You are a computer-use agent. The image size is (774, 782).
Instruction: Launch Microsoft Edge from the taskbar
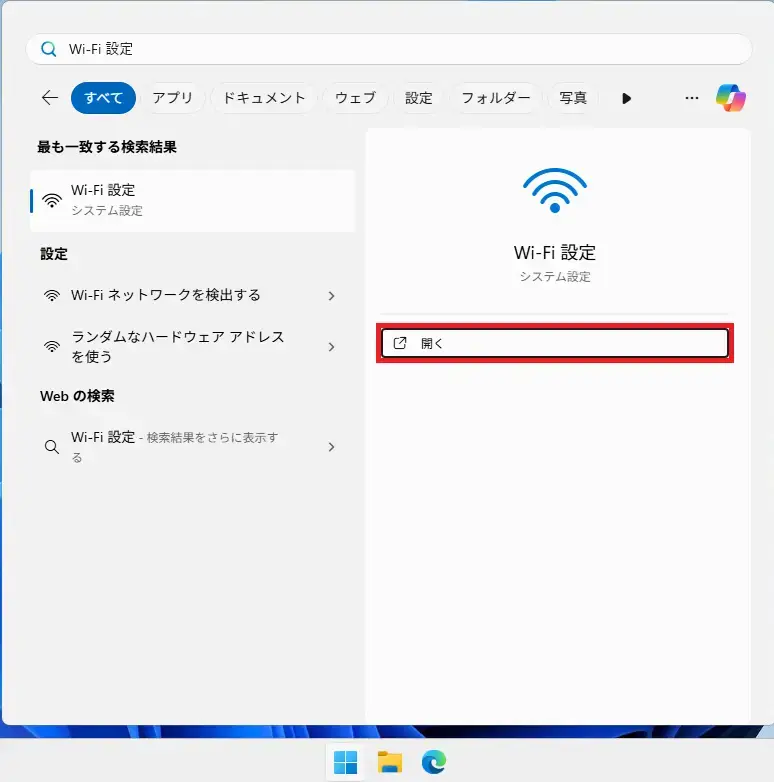pos(433,763)
